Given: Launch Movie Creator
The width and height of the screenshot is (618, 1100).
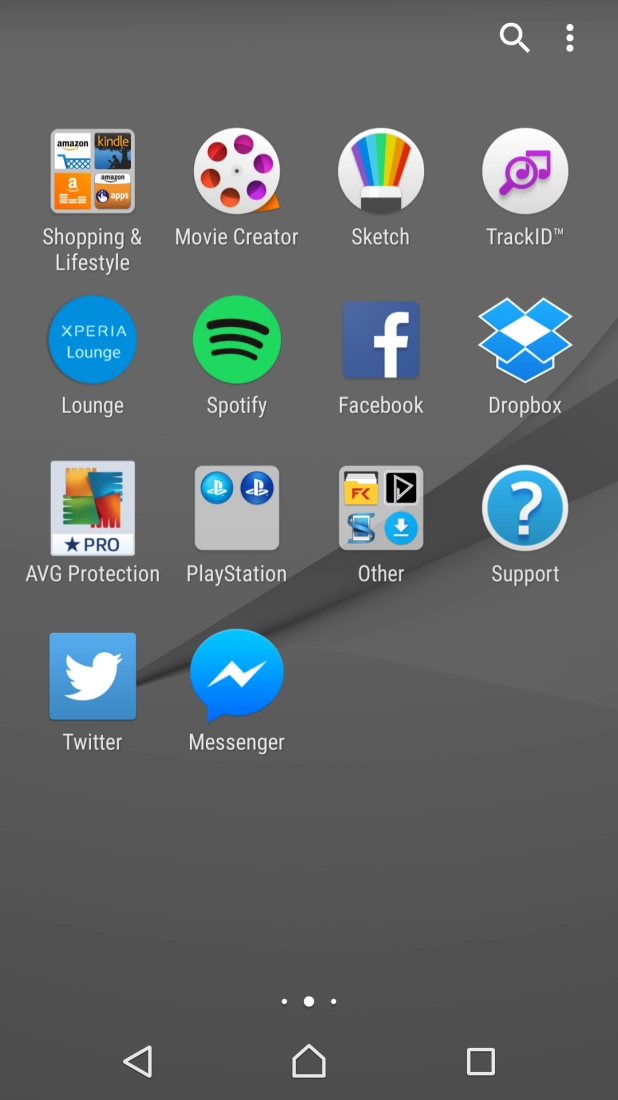Looking at the screenshot, I should click(236, 171).
